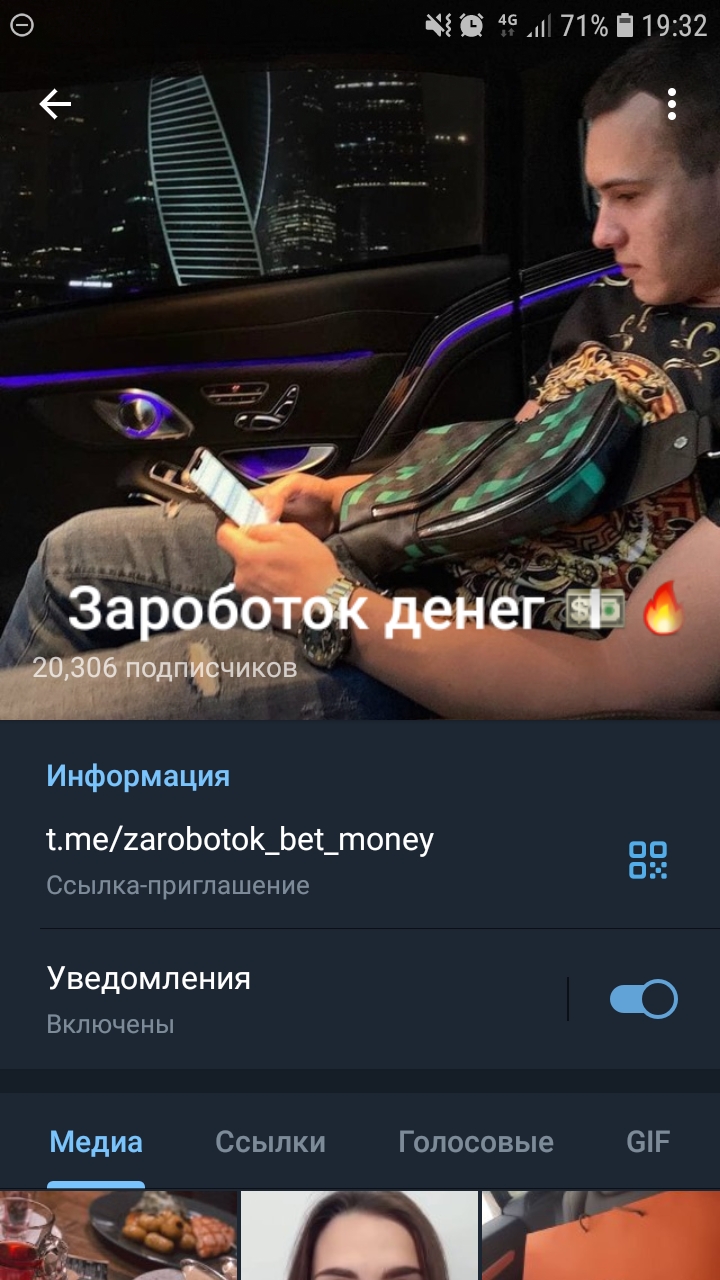Show the channel QR code
Image resolution: width=720 pixels, height=1280 pixels.
[x=648, y=860]
